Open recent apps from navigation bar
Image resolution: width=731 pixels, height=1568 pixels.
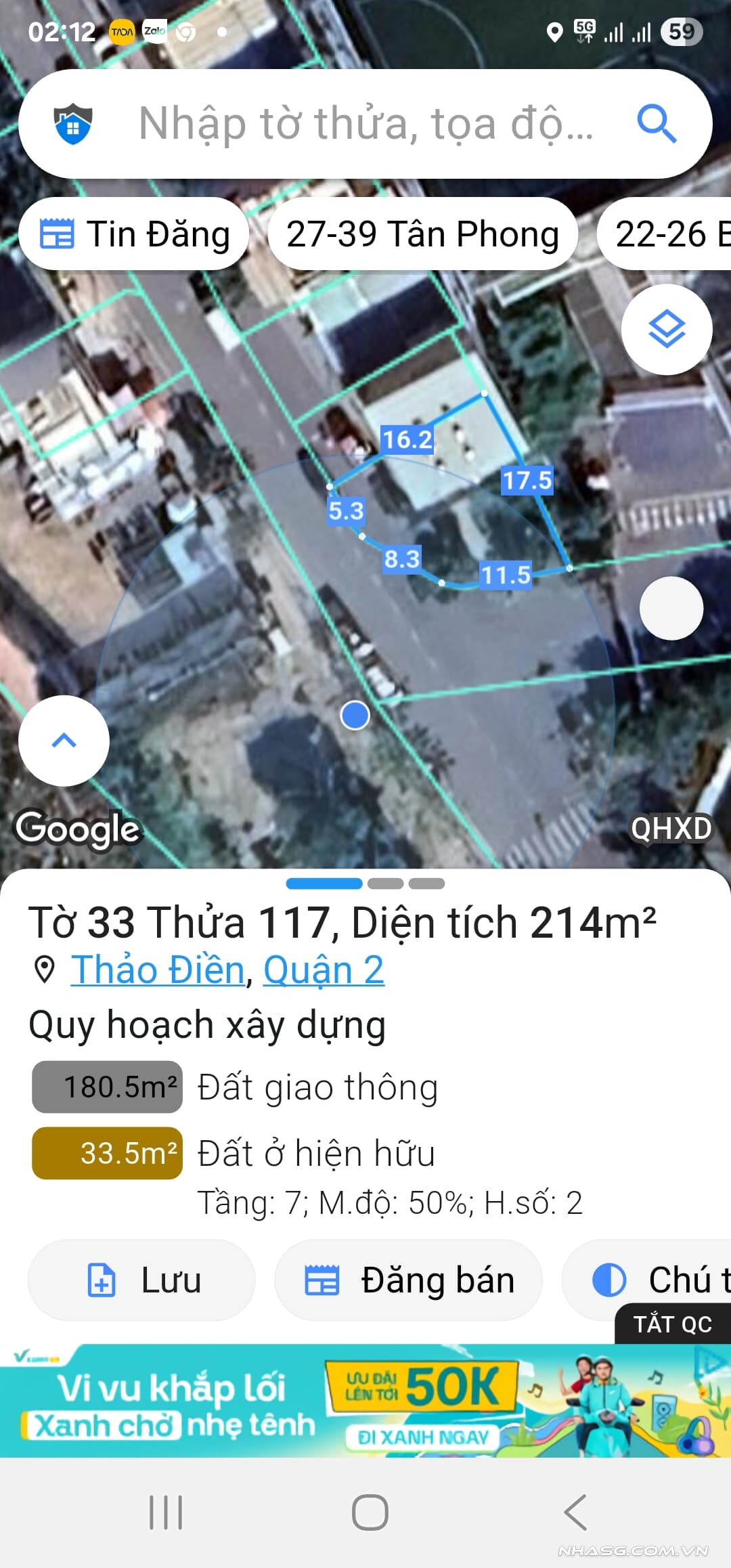pyautogui.click(x=166, y=1512)
